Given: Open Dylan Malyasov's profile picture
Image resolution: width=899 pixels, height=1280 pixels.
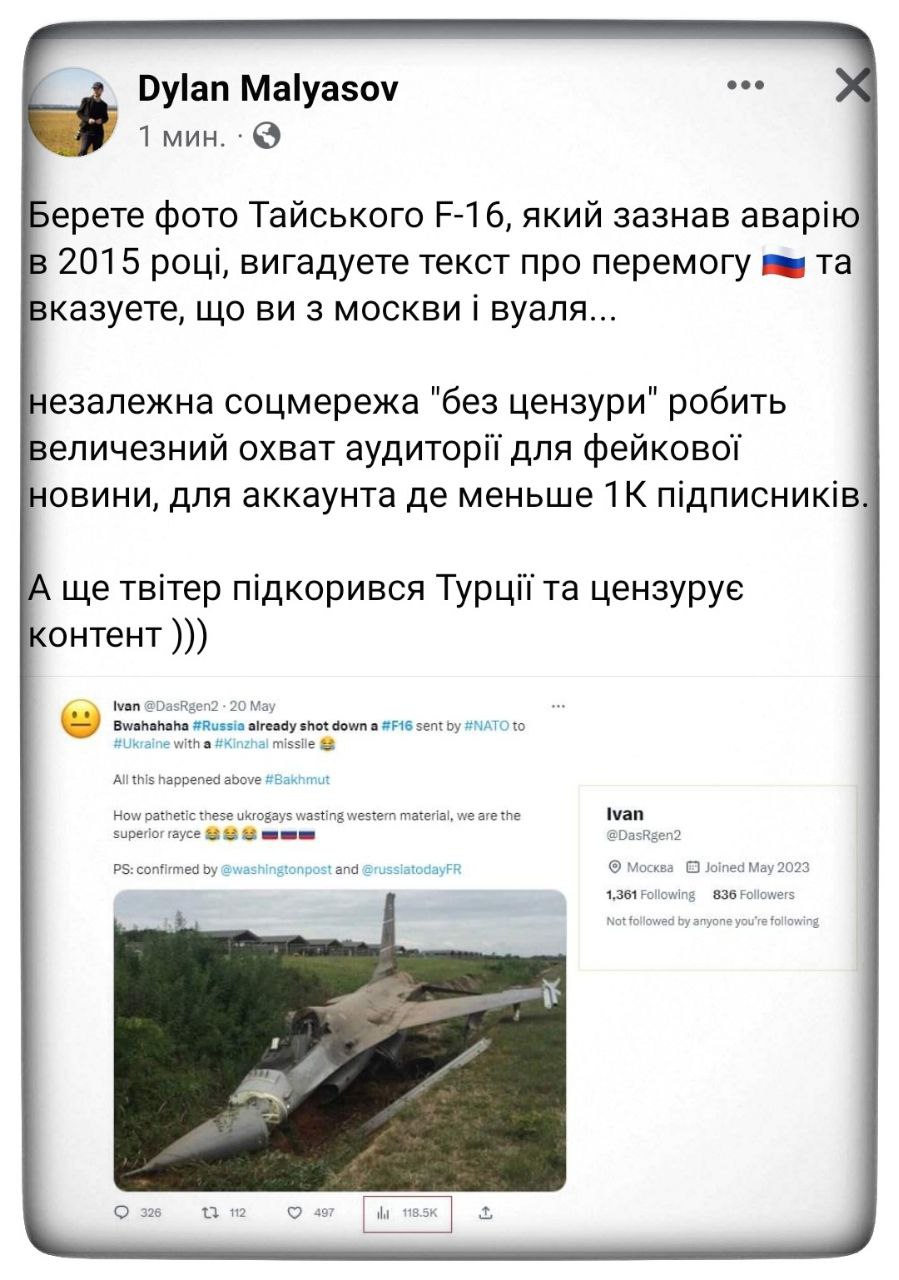Looking at the screenshot, I should click(72, 111).
